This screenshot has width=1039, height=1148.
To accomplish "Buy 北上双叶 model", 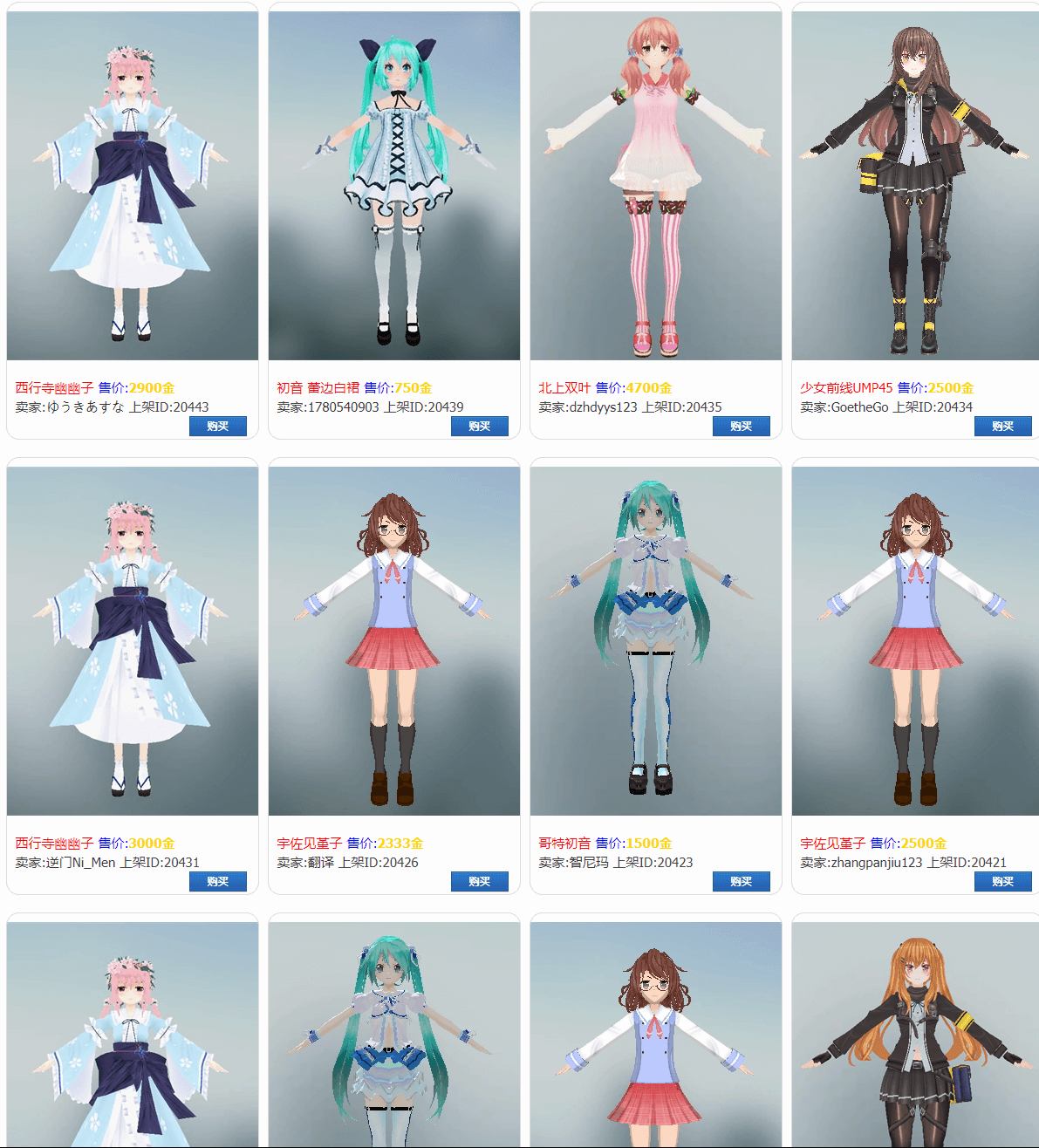I will pyautogui.click(x=741, y=426).
